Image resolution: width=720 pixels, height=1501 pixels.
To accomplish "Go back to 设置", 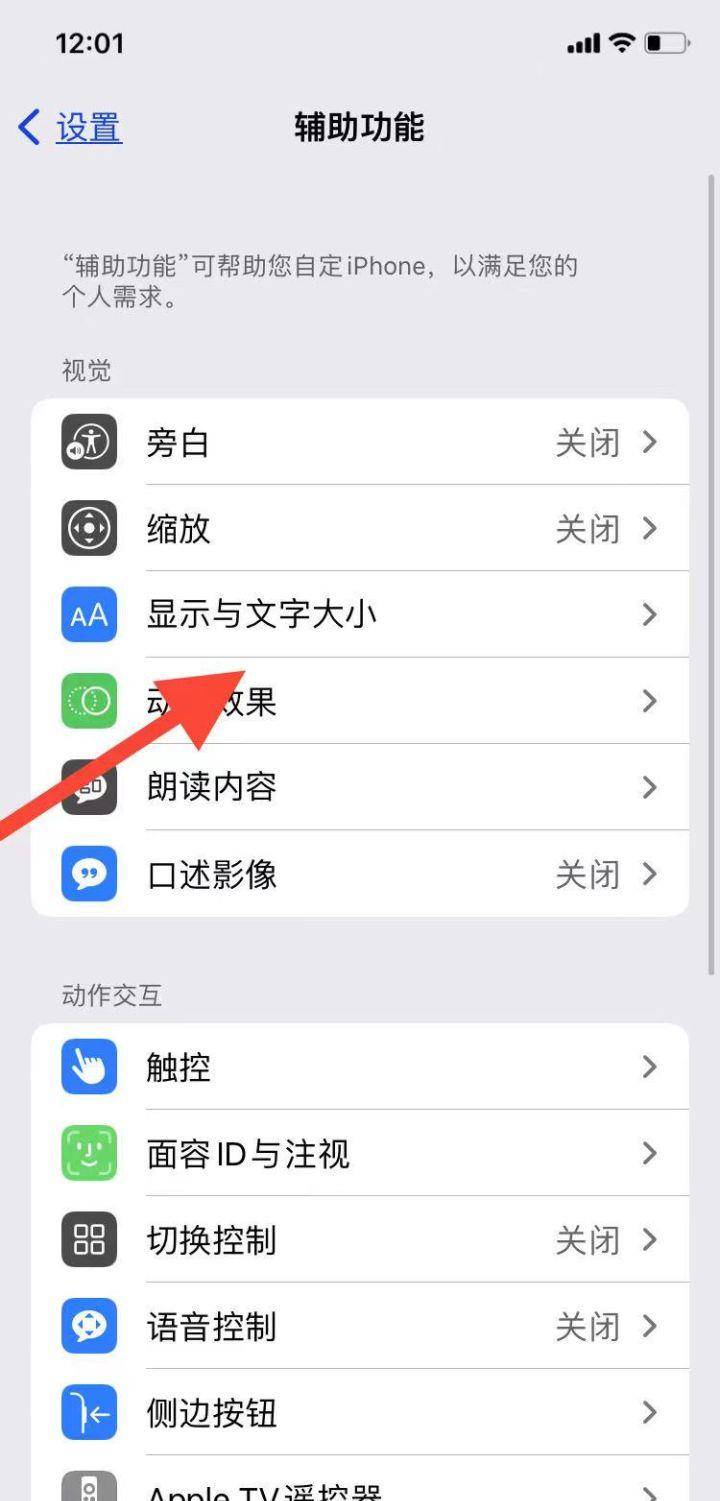I will [x=70, y=128].
